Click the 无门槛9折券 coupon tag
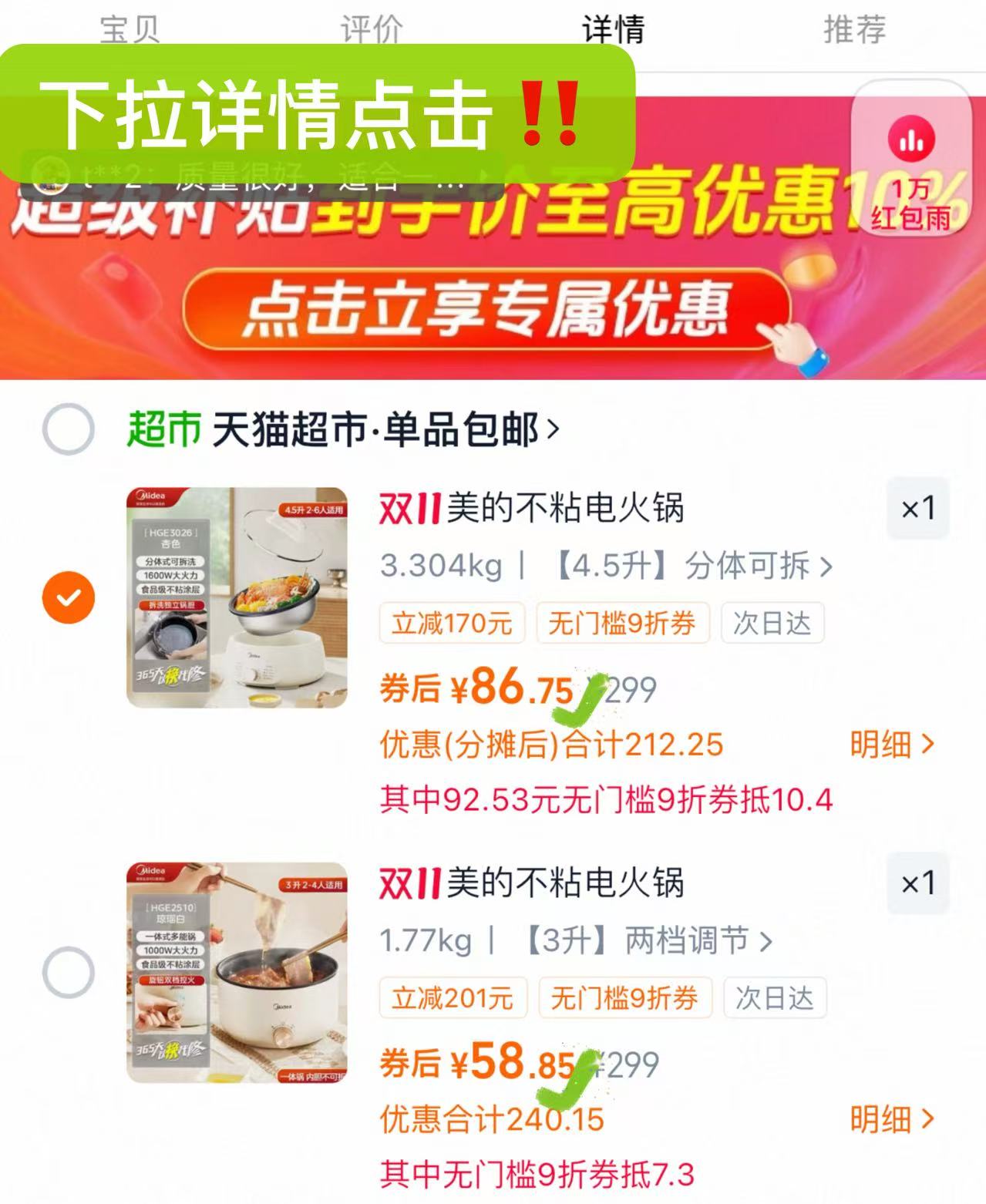Screen dimensions: 986x1204 pyautogui.click(x=621, y=624)
